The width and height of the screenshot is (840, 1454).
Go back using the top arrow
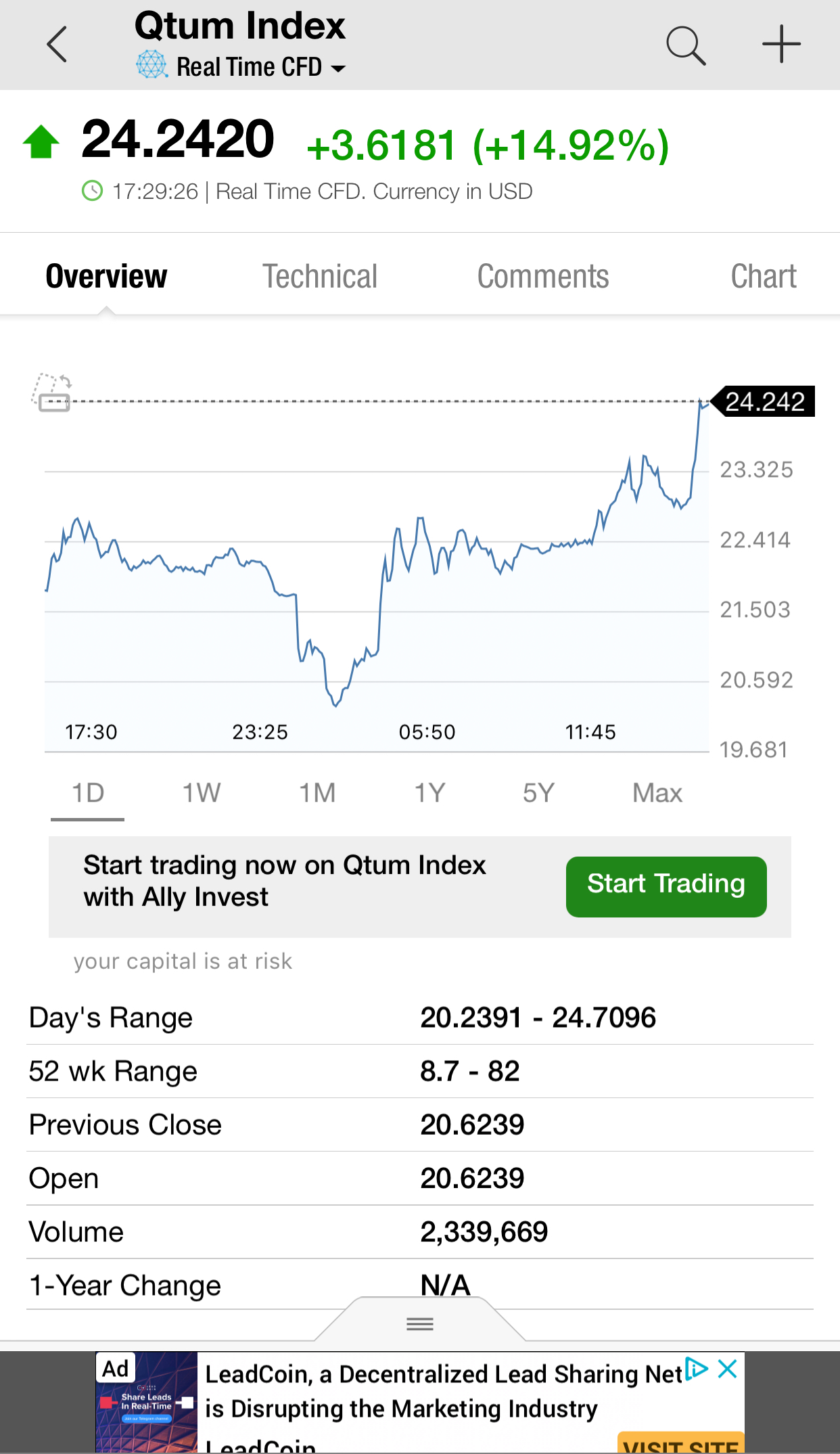pos(57,45)
